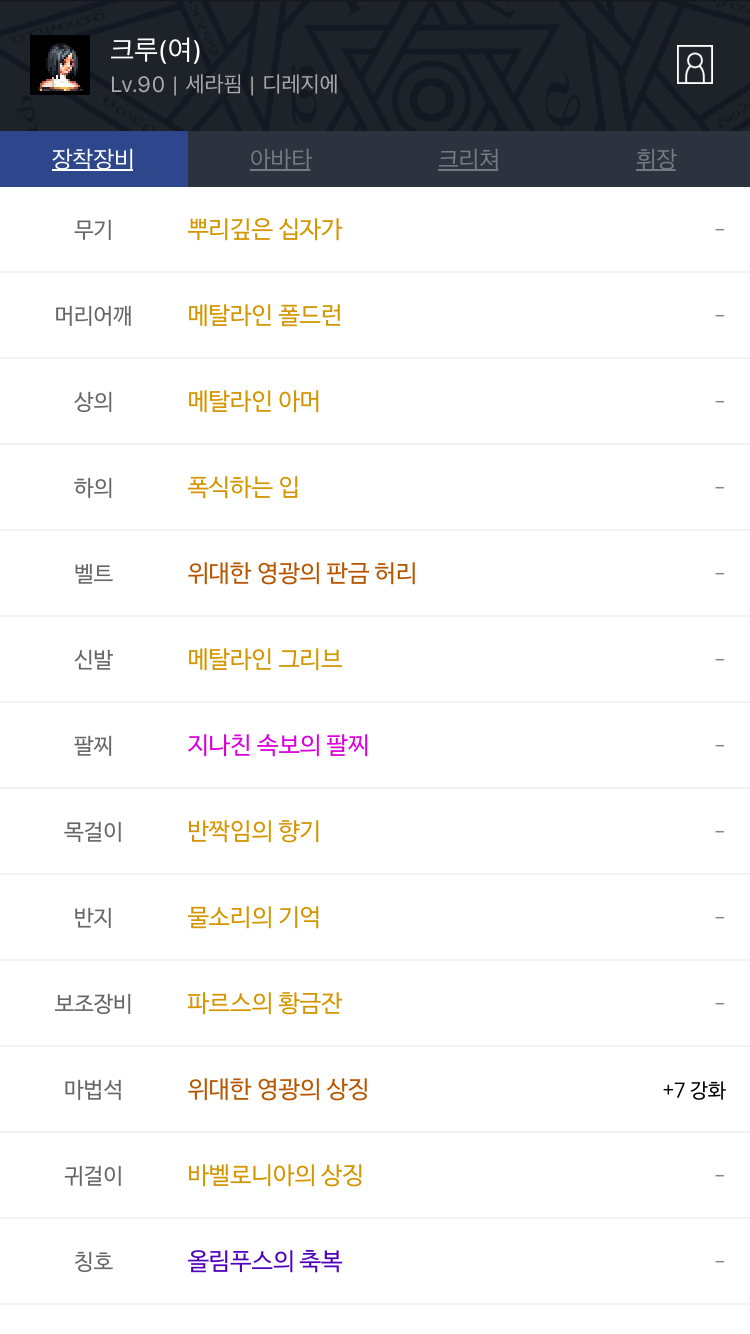Open the character profile icon
750x1334 pixels.
[695, 65]
